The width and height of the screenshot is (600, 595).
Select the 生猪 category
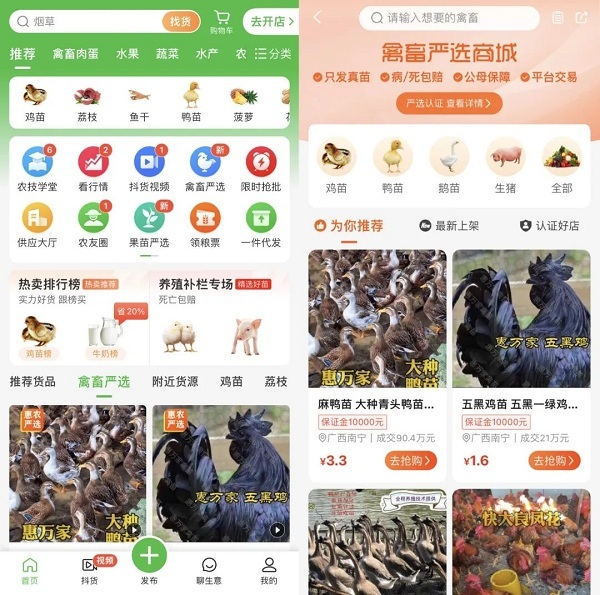point(505,165)
